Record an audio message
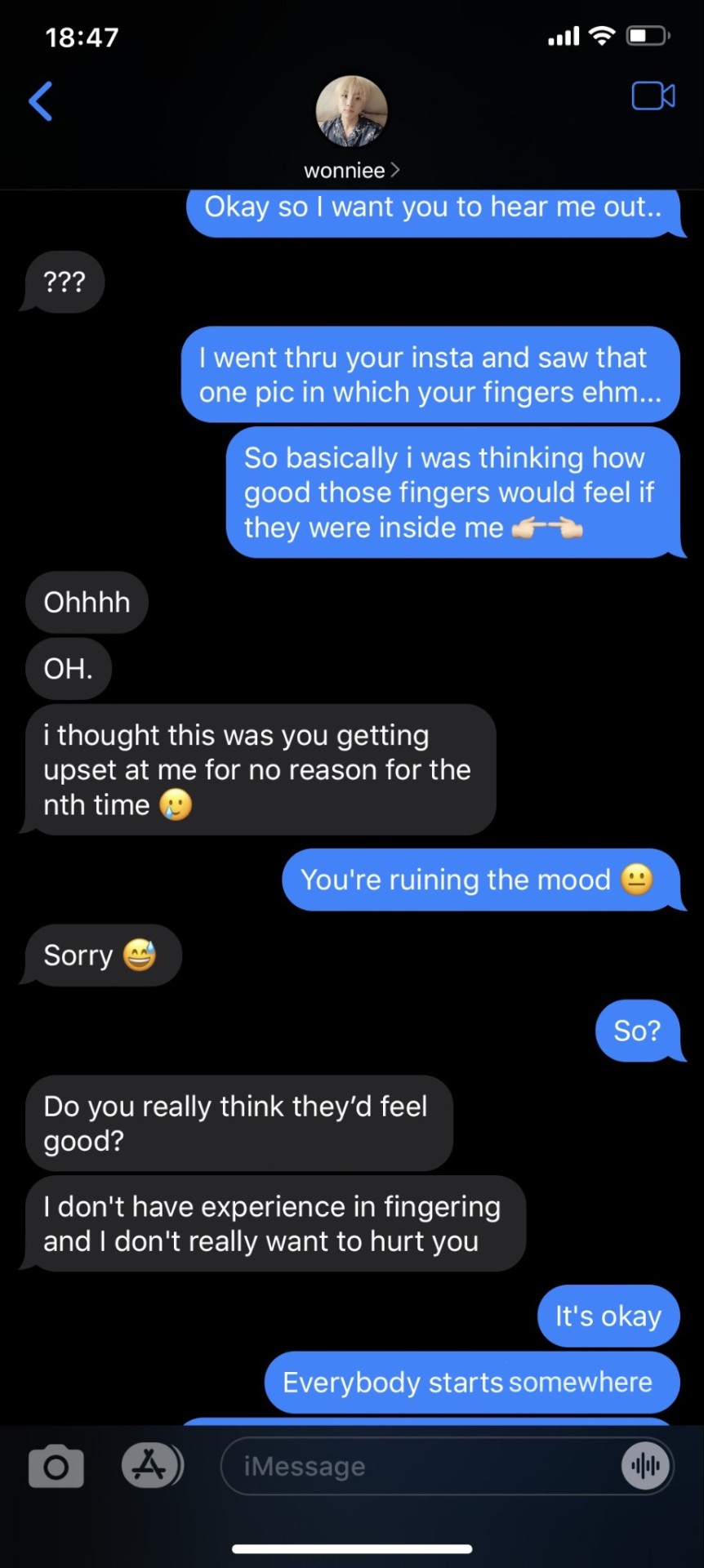704x1568 pixels. pyautogui.click(x=645, y=1466)
